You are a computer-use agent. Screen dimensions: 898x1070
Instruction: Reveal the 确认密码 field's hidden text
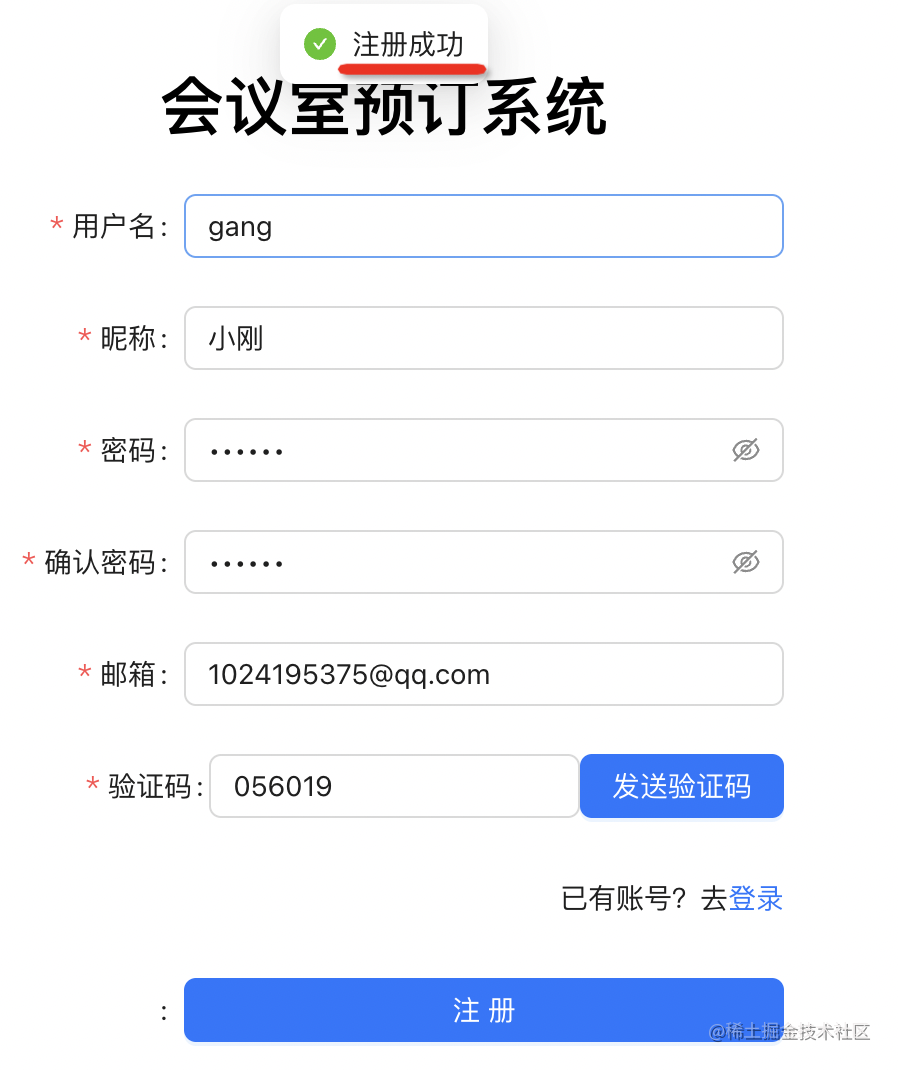pos(746,562)
